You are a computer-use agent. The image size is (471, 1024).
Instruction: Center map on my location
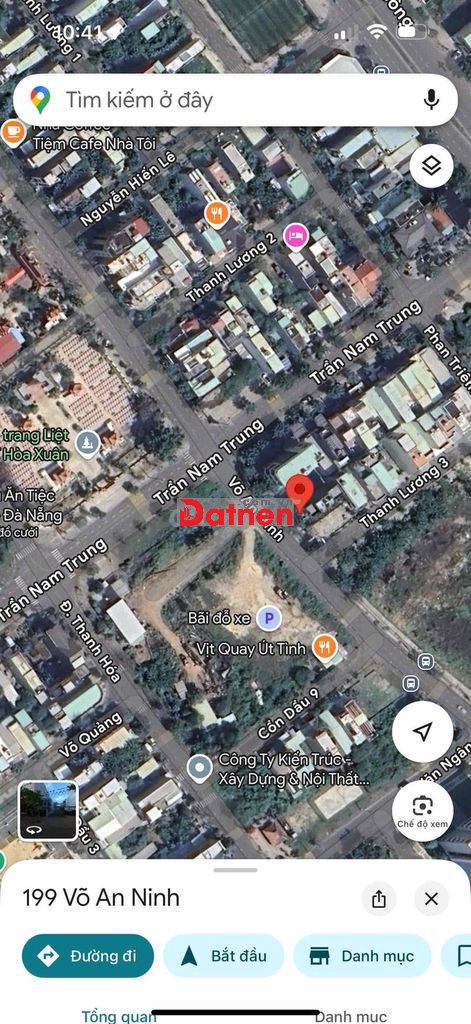point(423,731)
